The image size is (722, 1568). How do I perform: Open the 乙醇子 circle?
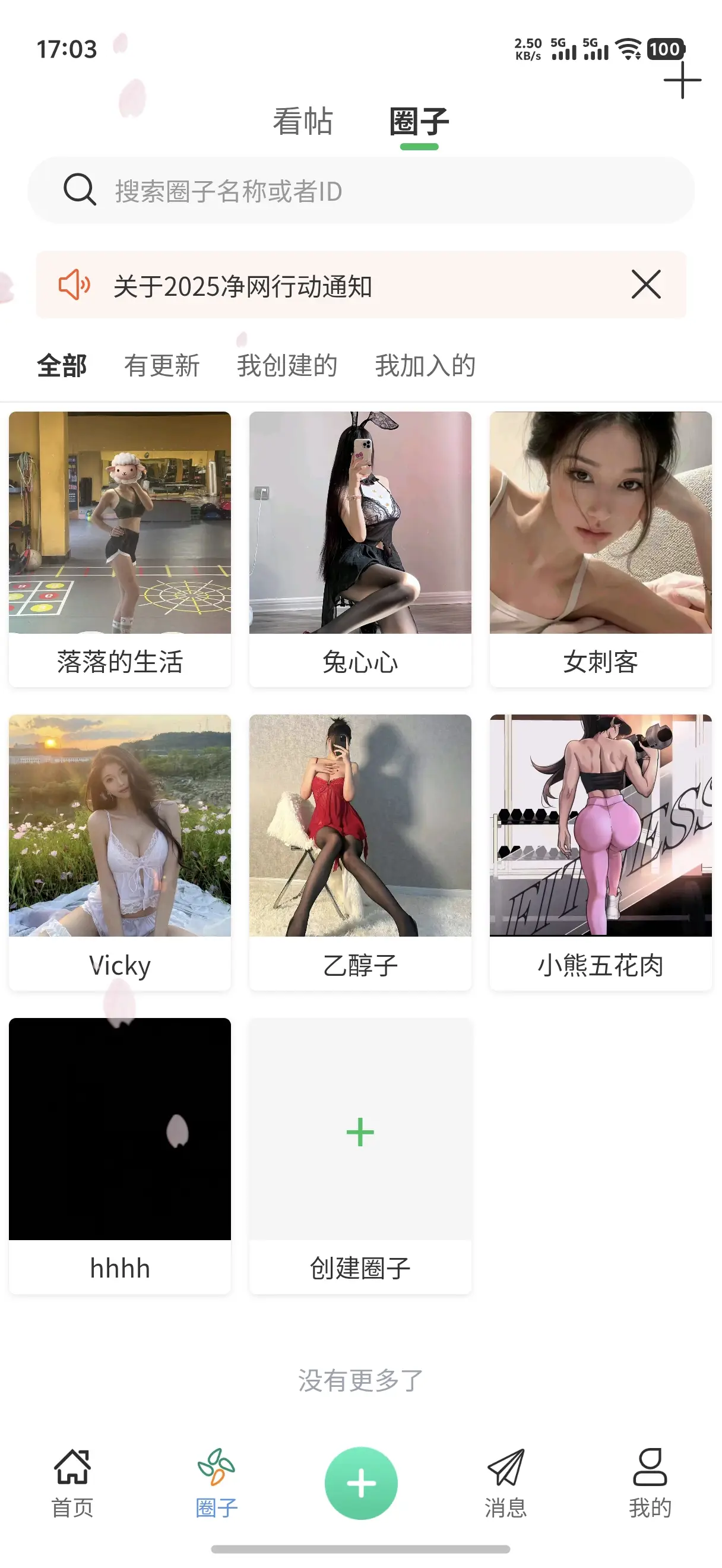tap(360, 852)
